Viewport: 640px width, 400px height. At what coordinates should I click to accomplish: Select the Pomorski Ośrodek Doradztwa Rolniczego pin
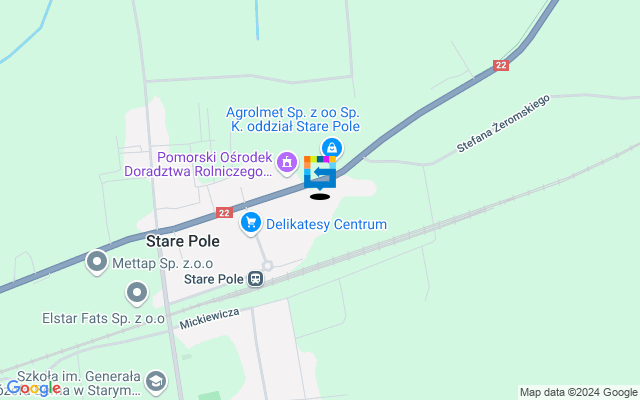pyautogui.click(x=287, y=162)
